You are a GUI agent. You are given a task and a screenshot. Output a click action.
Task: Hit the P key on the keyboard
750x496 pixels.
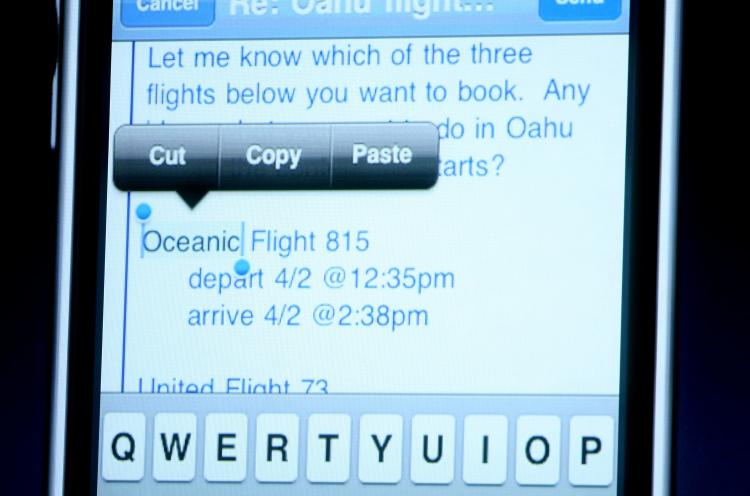[591, 448]
